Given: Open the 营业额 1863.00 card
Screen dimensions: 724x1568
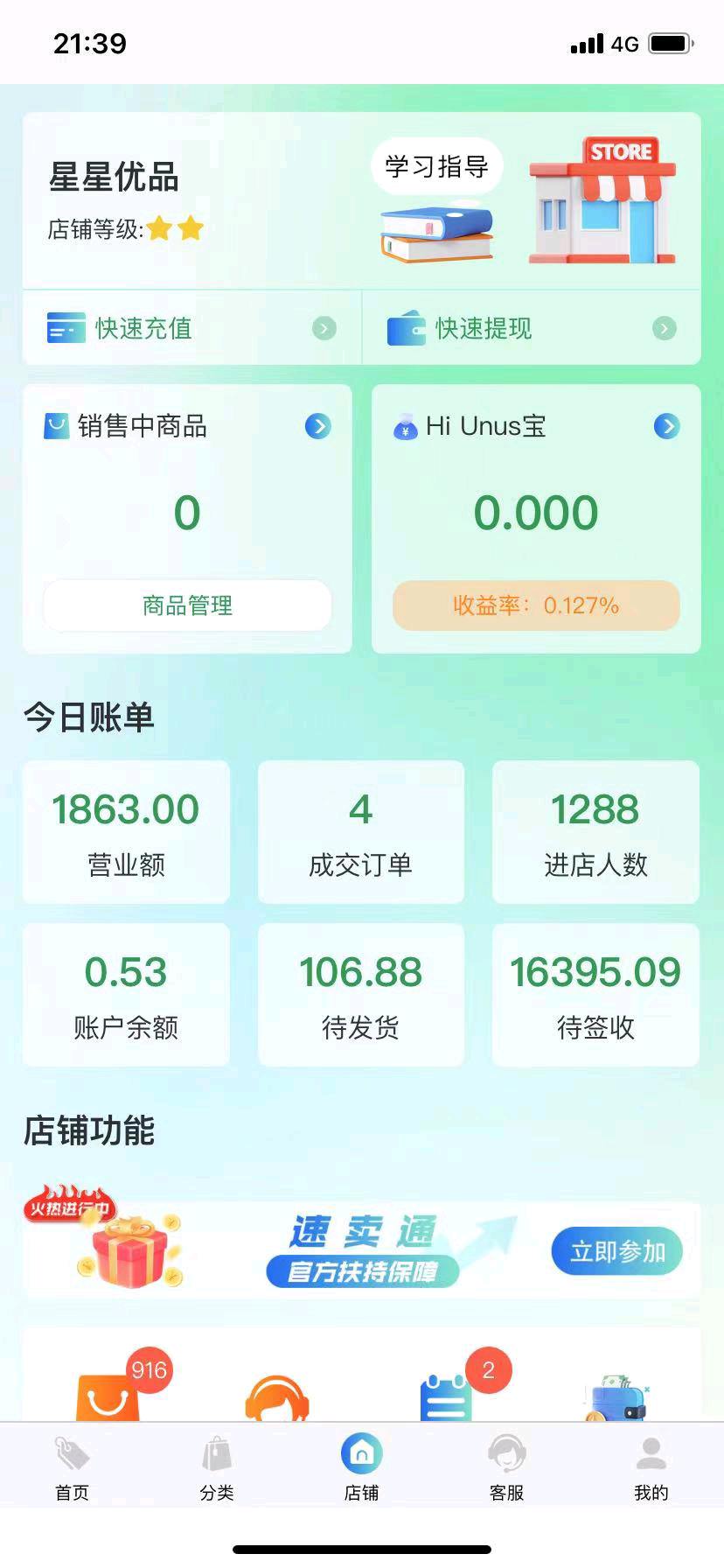Looking at the screenshot, I should (x=126, y=831).
